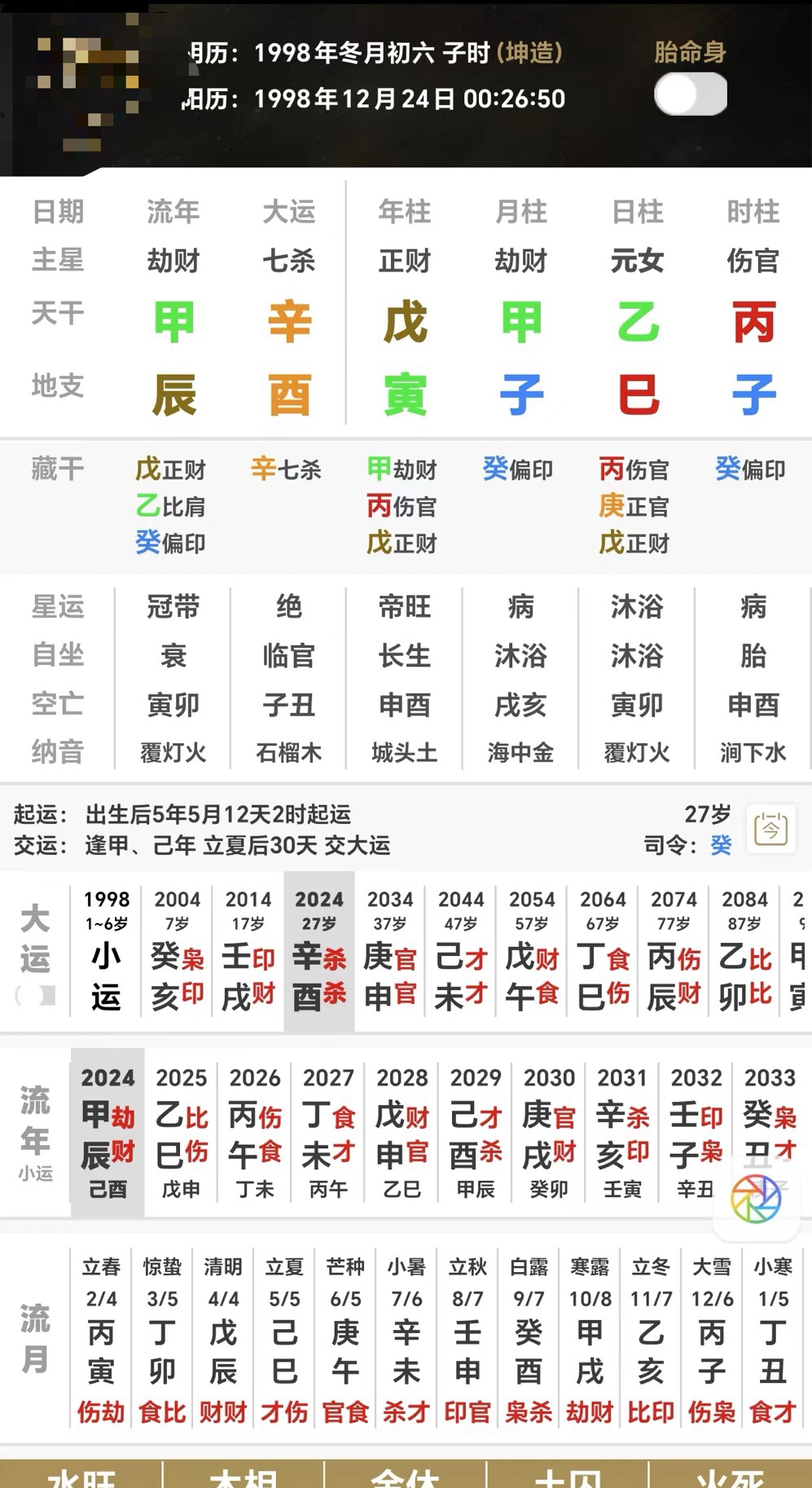Choose 流年 2028 戊申
Screen dimensions: 812x1488
pyautogui.click(x=402, y=1133)
